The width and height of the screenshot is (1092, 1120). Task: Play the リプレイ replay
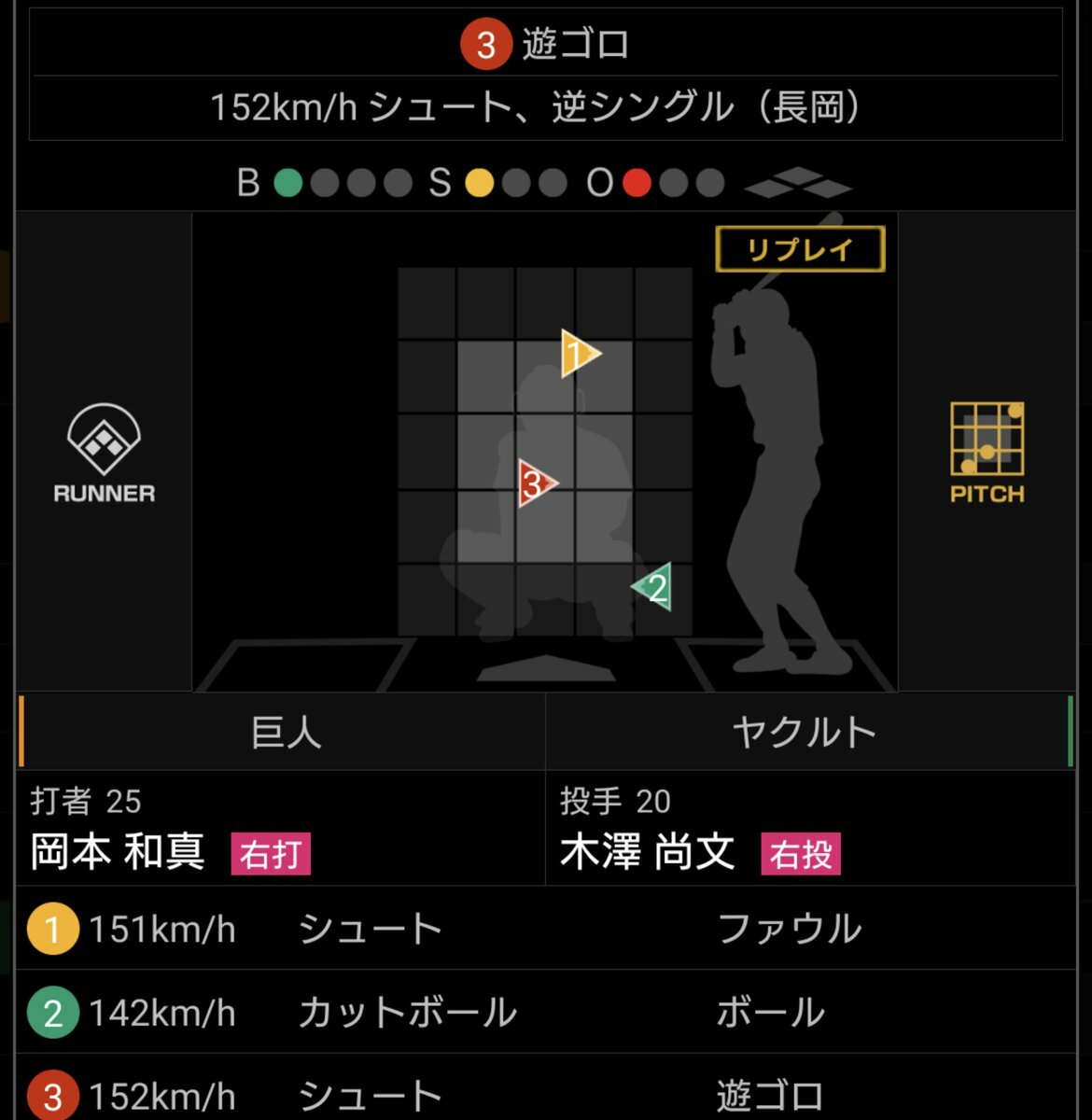coord(800,249)
